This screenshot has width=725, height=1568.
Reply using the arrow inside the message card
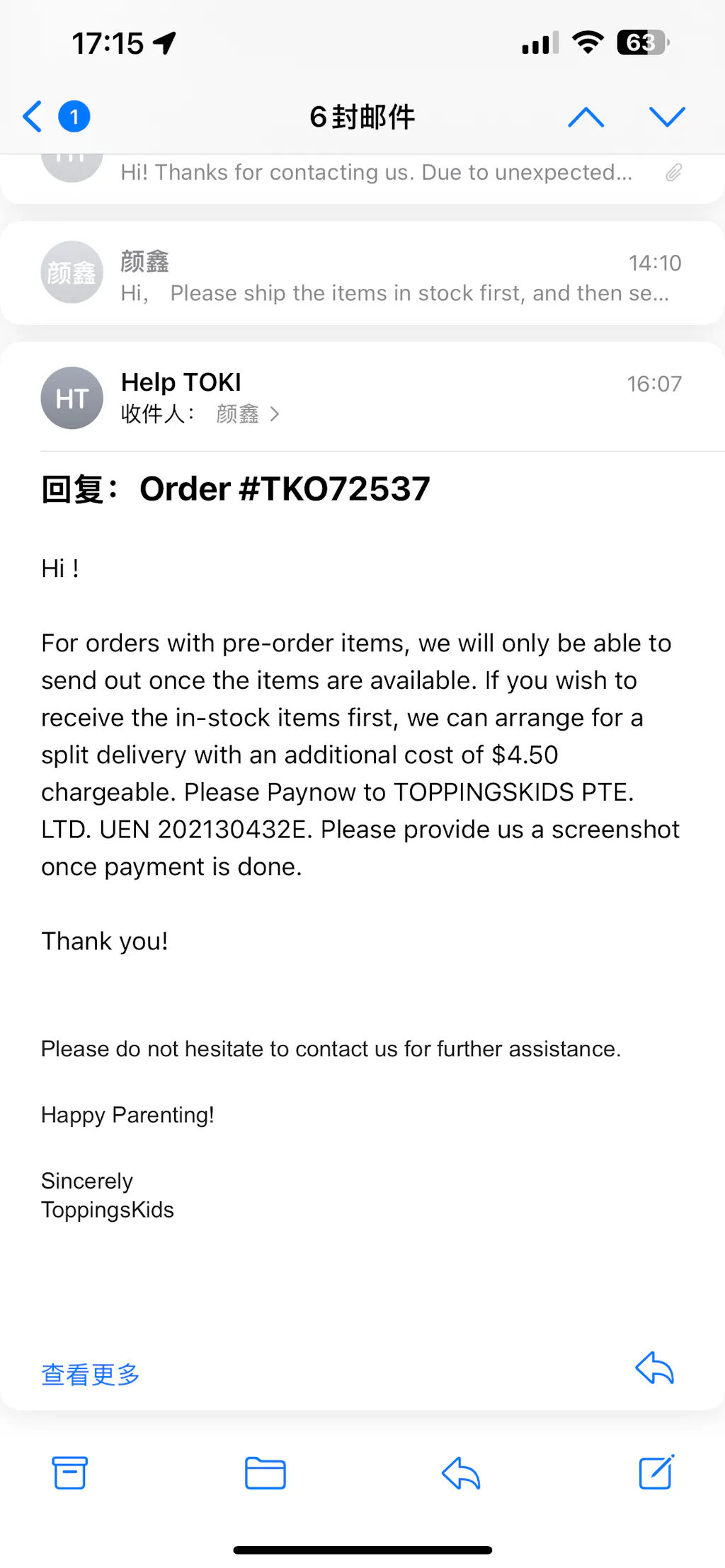pos(654,1367)
